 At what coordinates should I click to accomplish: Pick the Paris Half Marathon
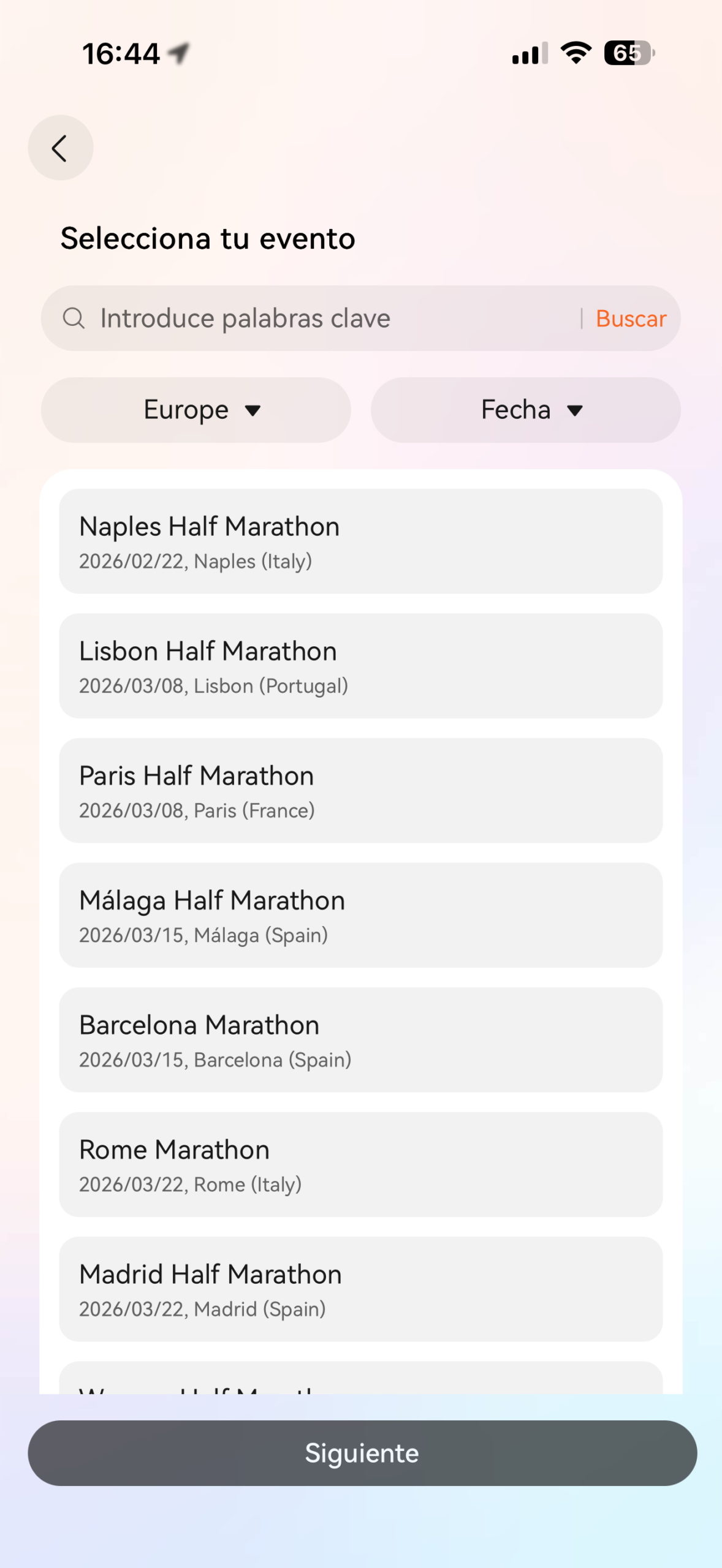click(360, 791)
